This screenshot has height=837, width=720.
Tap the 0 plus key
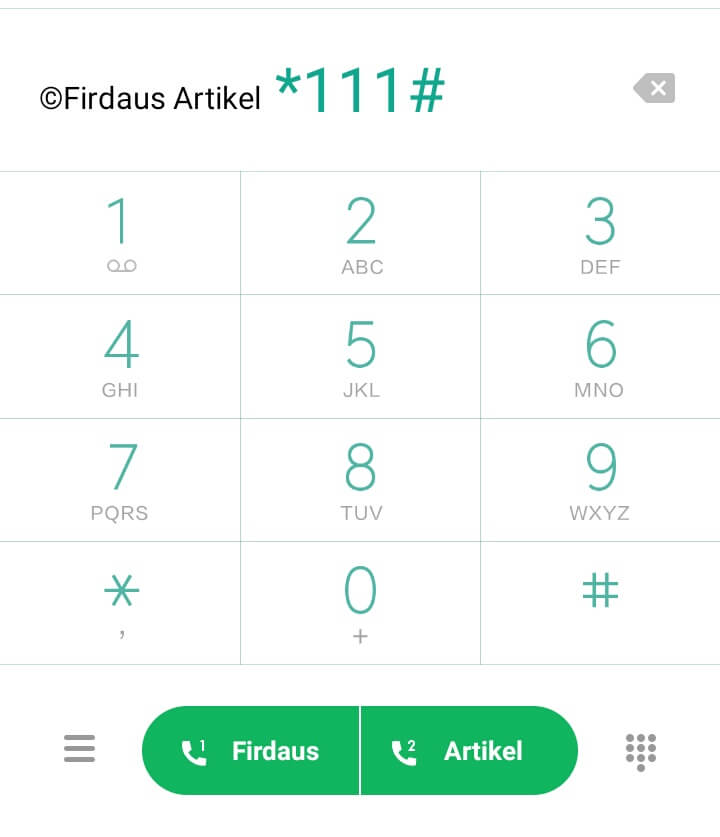click(x=361, y=603)
